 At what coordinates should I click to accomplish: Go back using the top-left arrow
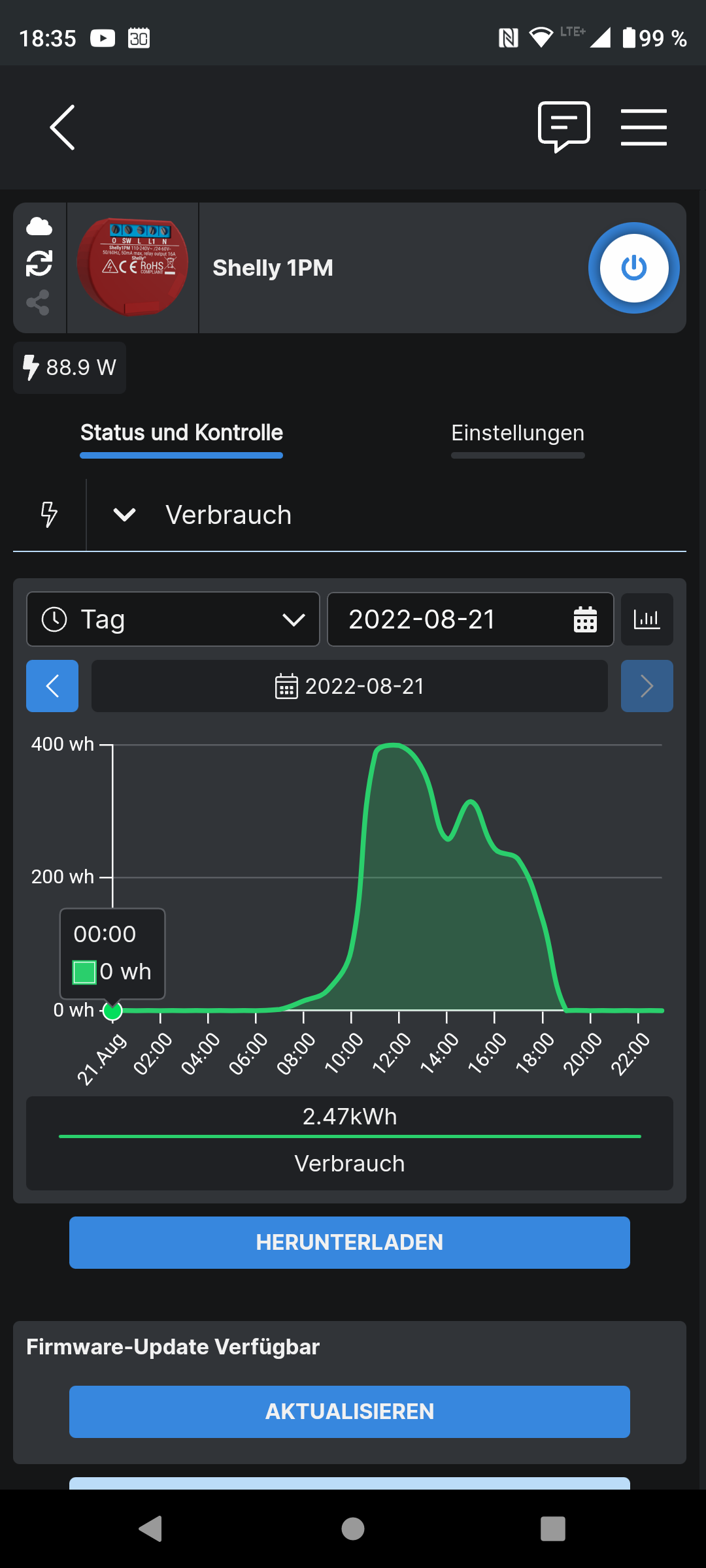(x=63, y=127)
